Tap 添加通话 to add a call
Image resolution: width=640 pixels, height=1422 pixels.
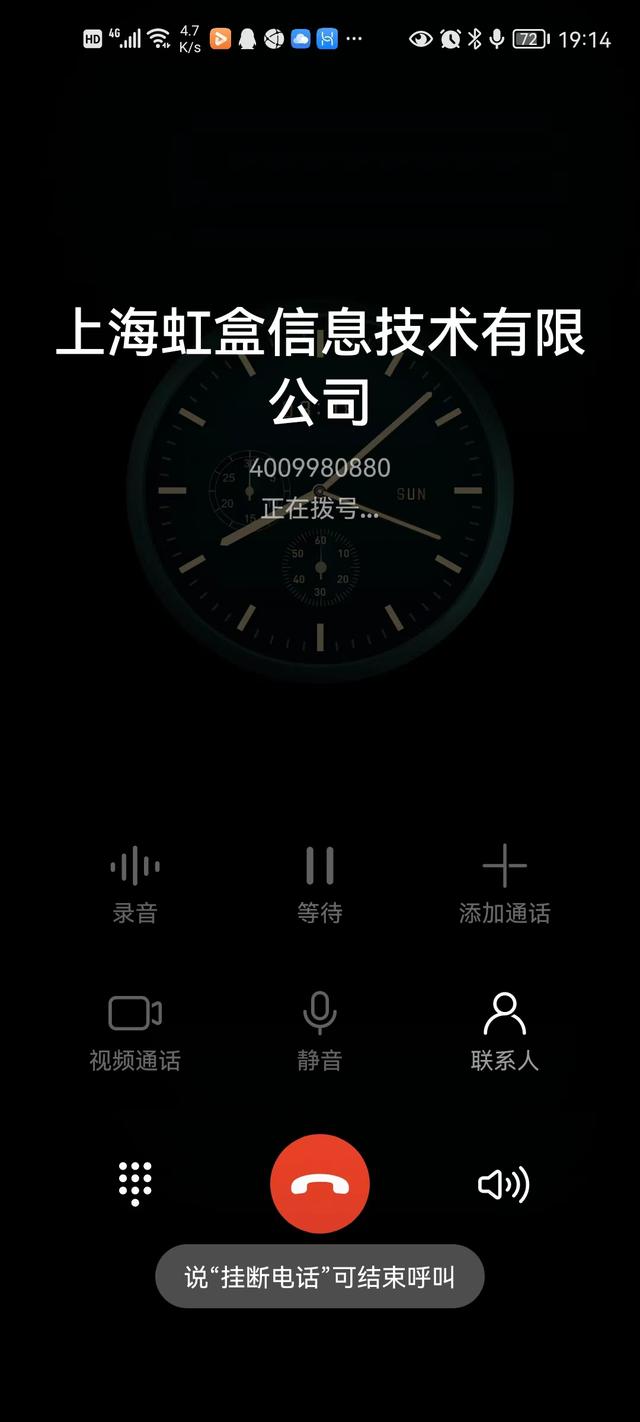tap(504, 882)
